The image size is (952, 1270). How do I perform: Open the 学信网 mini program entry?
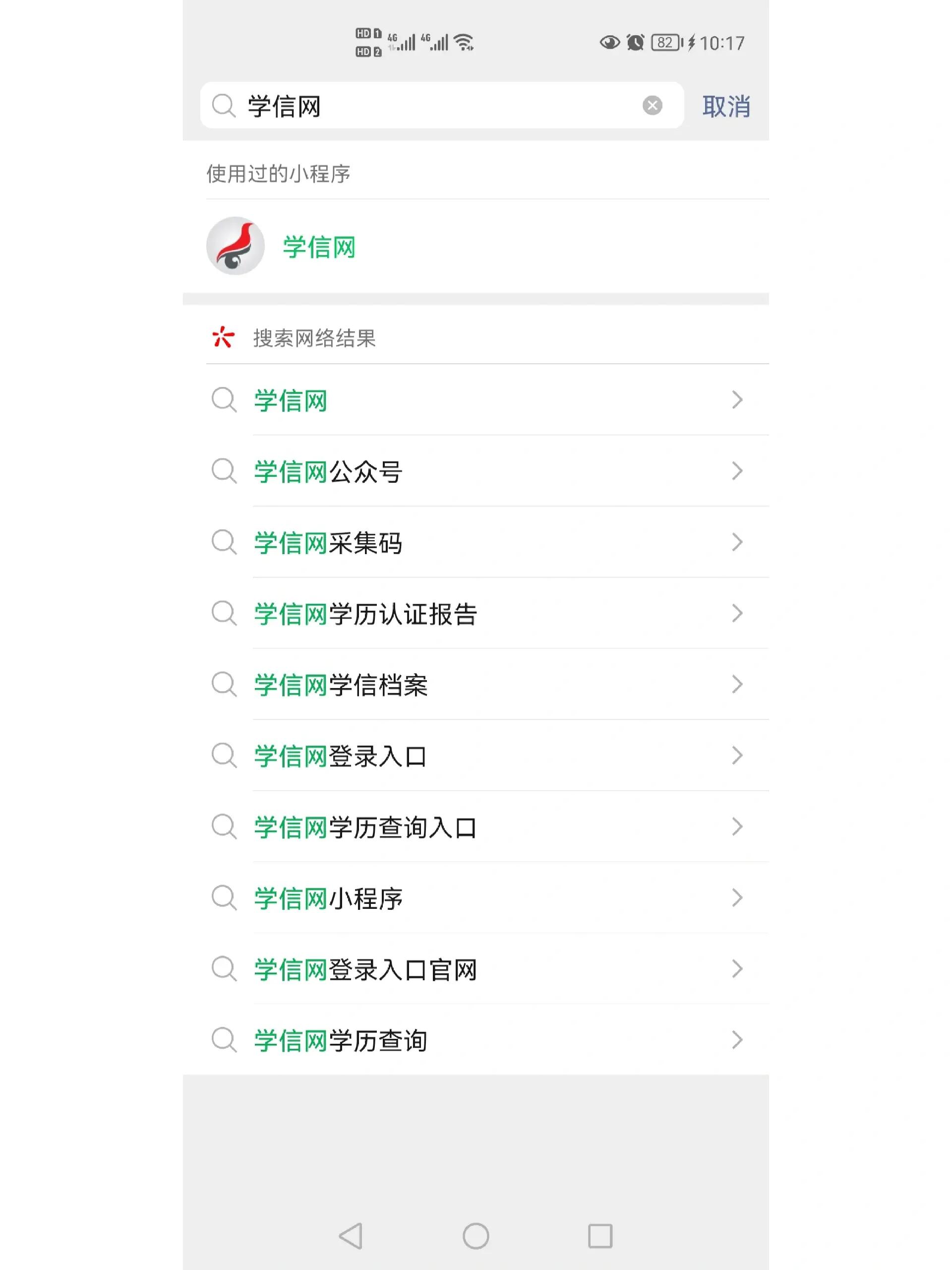[318, 246]
